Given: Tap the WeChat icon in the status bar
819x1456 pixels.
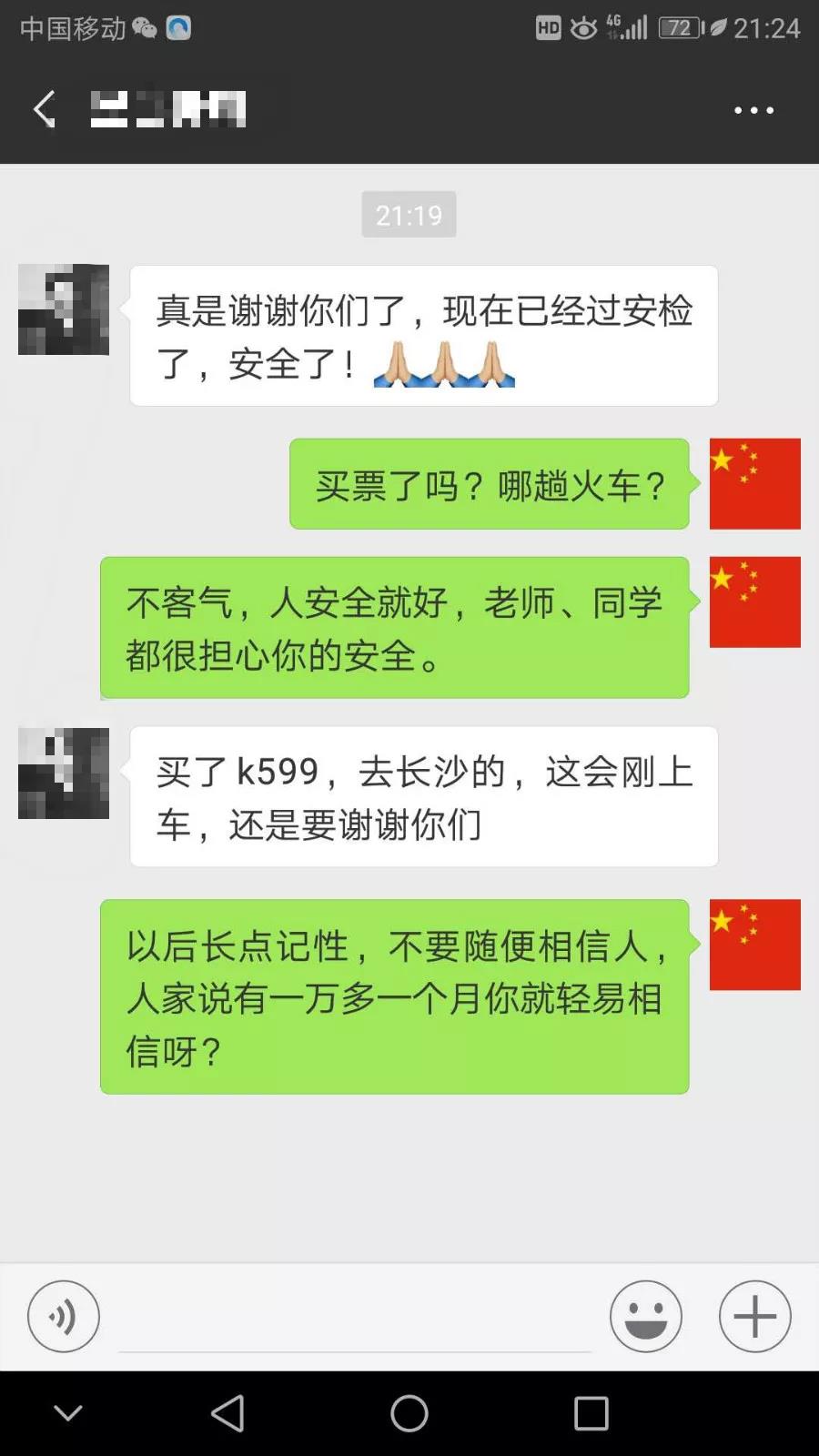Looking at the screenshot, I should (143, 28).
